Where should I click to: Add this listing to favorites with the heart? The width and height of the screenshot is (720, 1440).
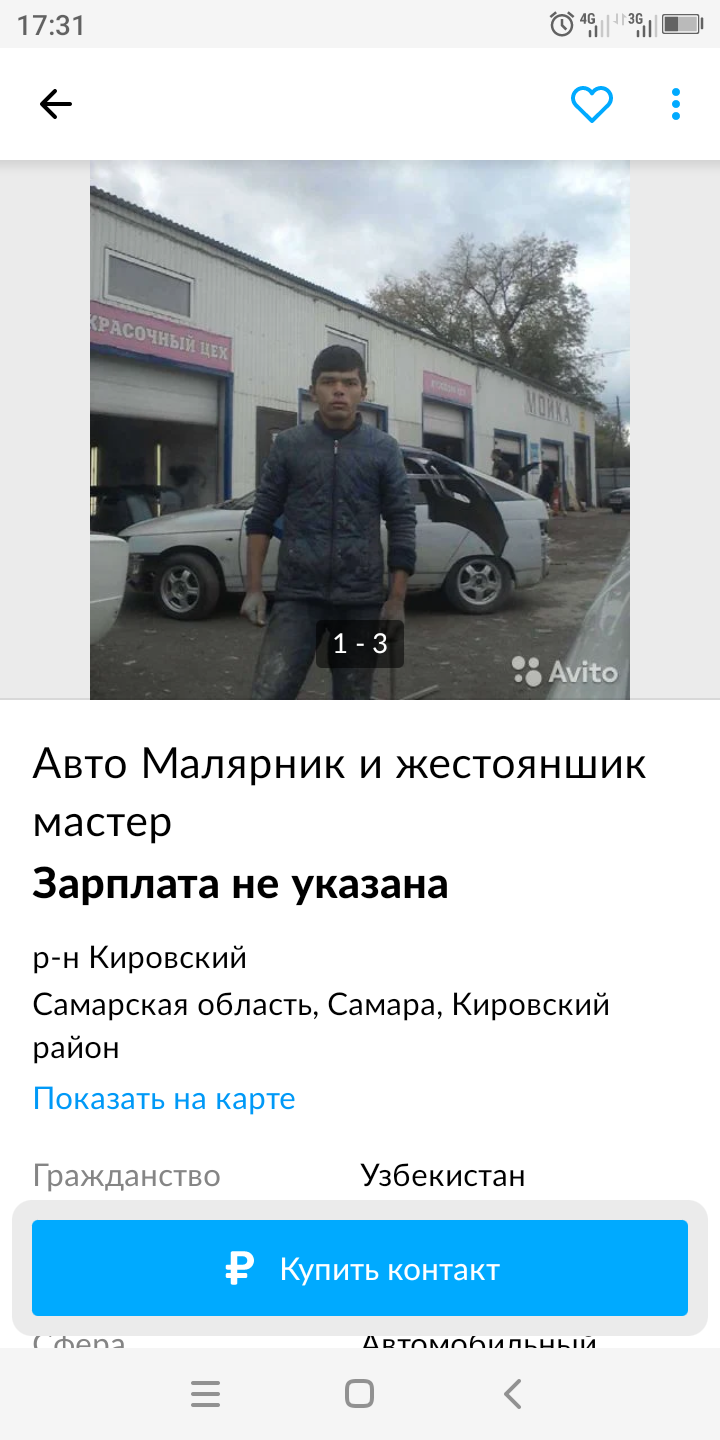pyautogui.click(x=592, y=104)
